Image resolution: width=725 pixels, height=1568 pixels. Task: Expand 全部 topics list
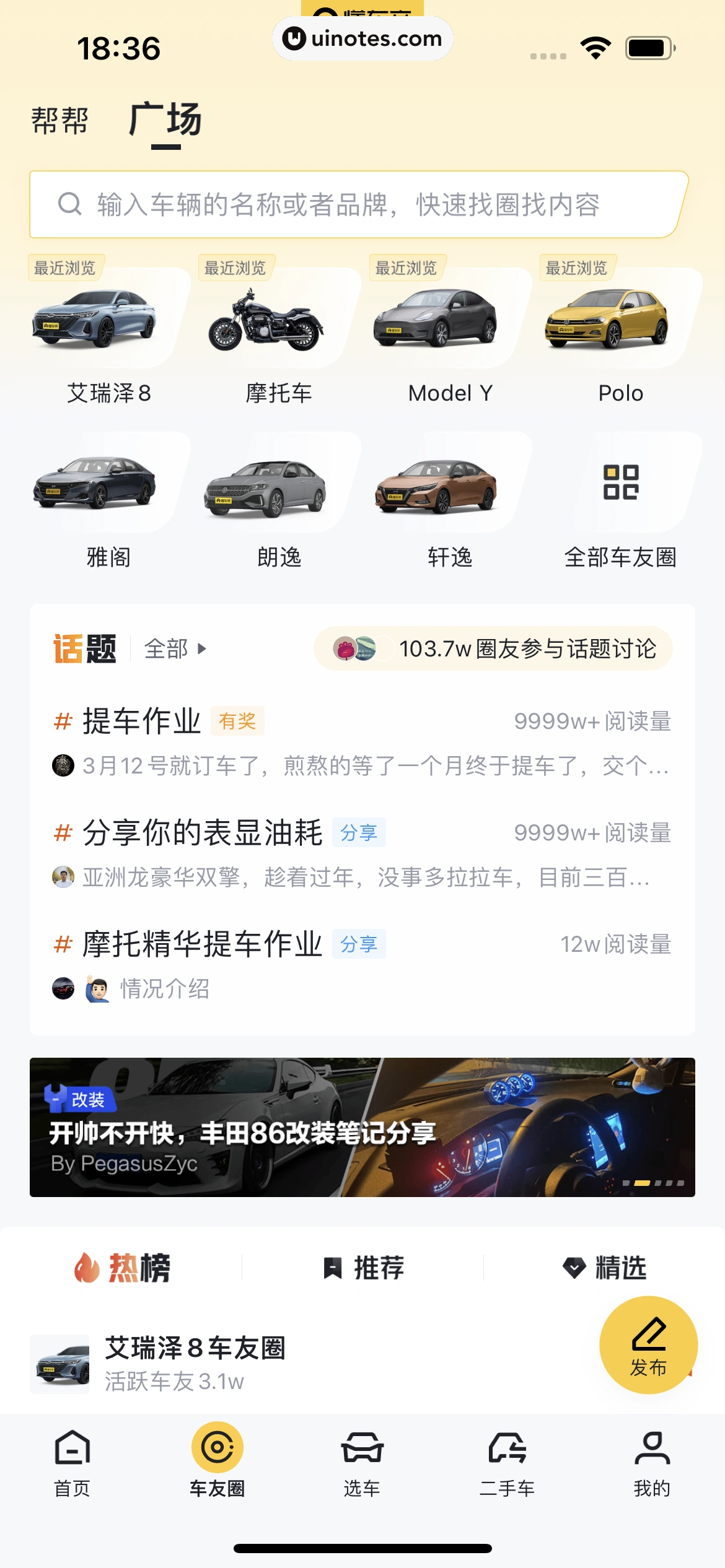coord(175,649)
